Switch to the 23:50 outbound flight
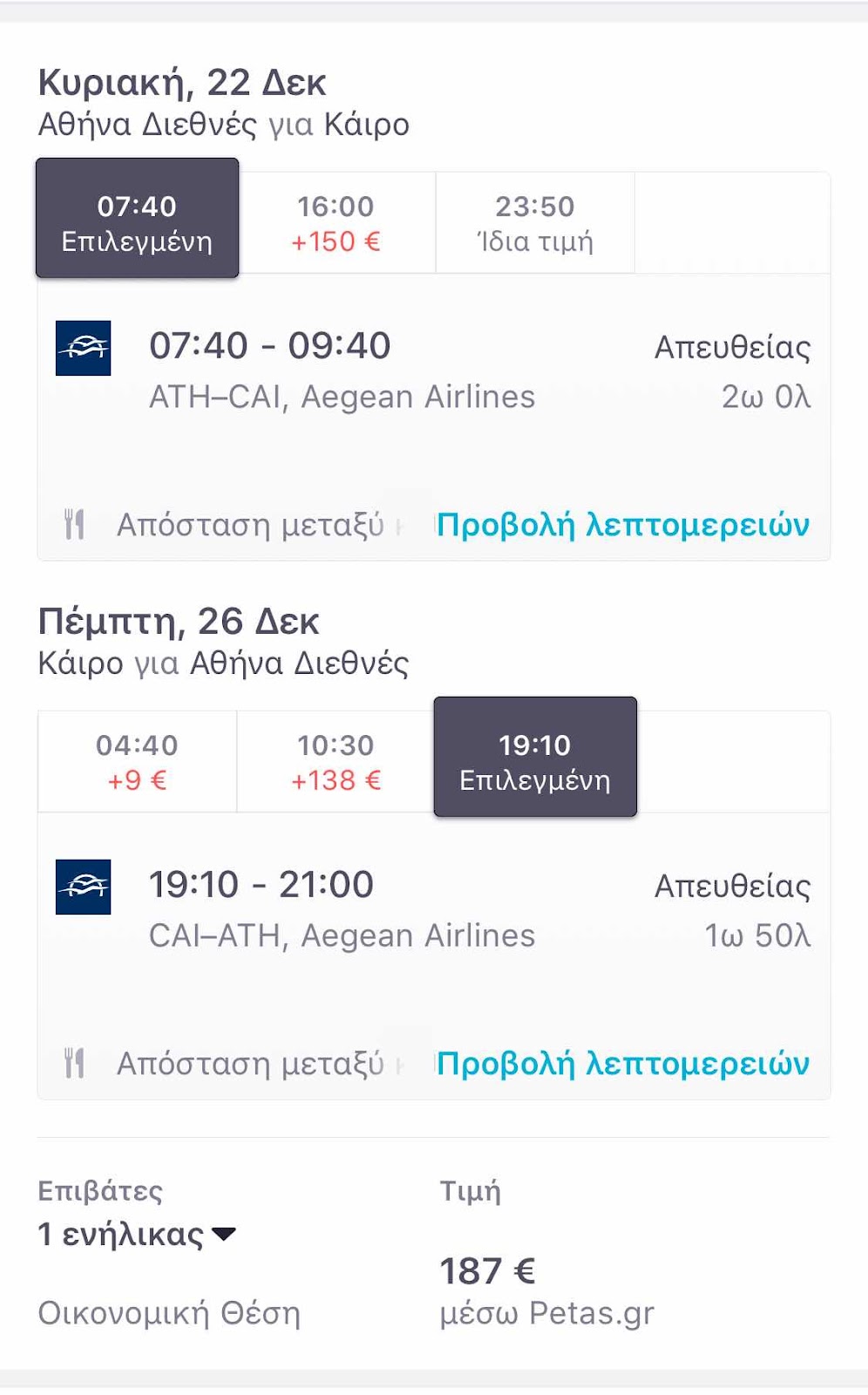This screenshot has height=1395, width=868. [x=534, y=223]
